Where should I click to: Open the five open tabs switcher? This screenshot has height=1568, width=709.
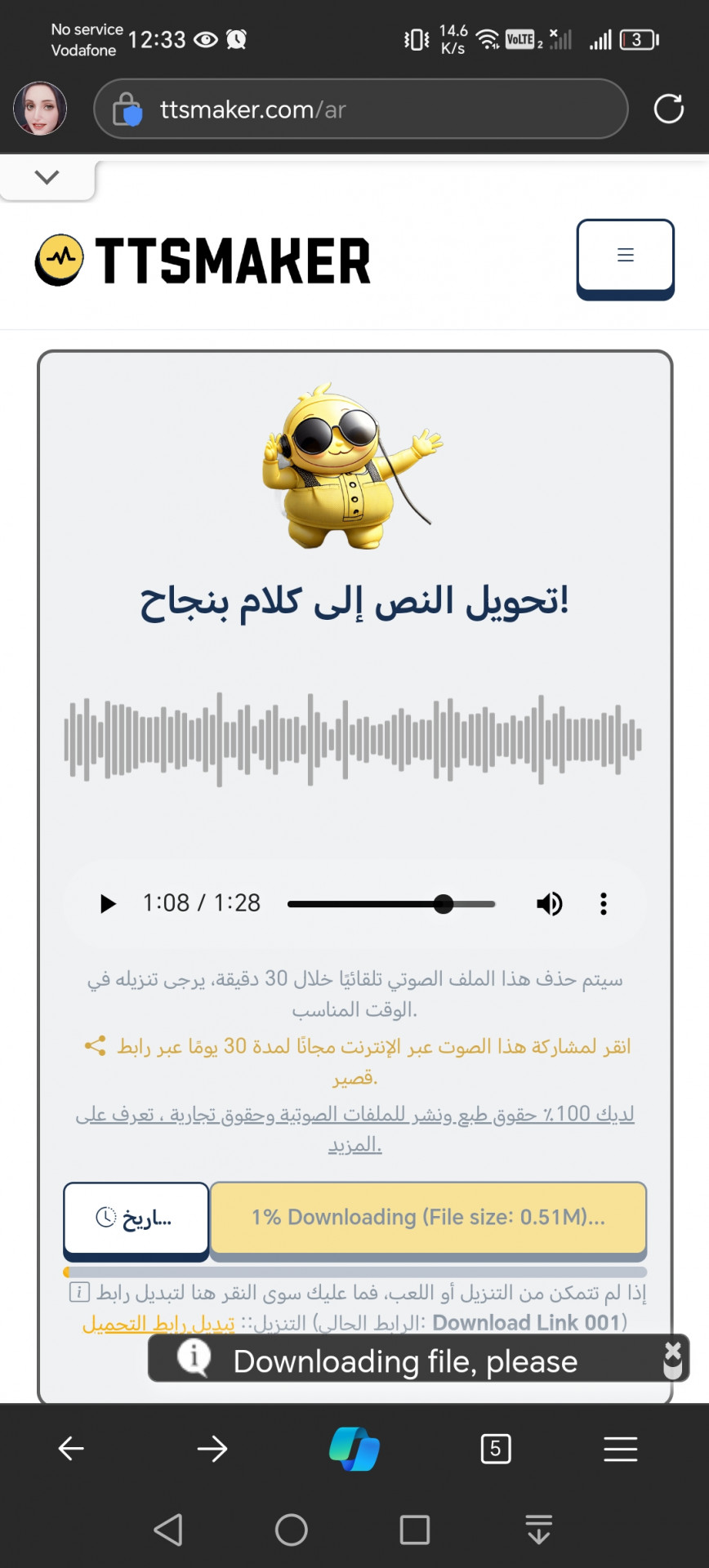click(496, 1449)
